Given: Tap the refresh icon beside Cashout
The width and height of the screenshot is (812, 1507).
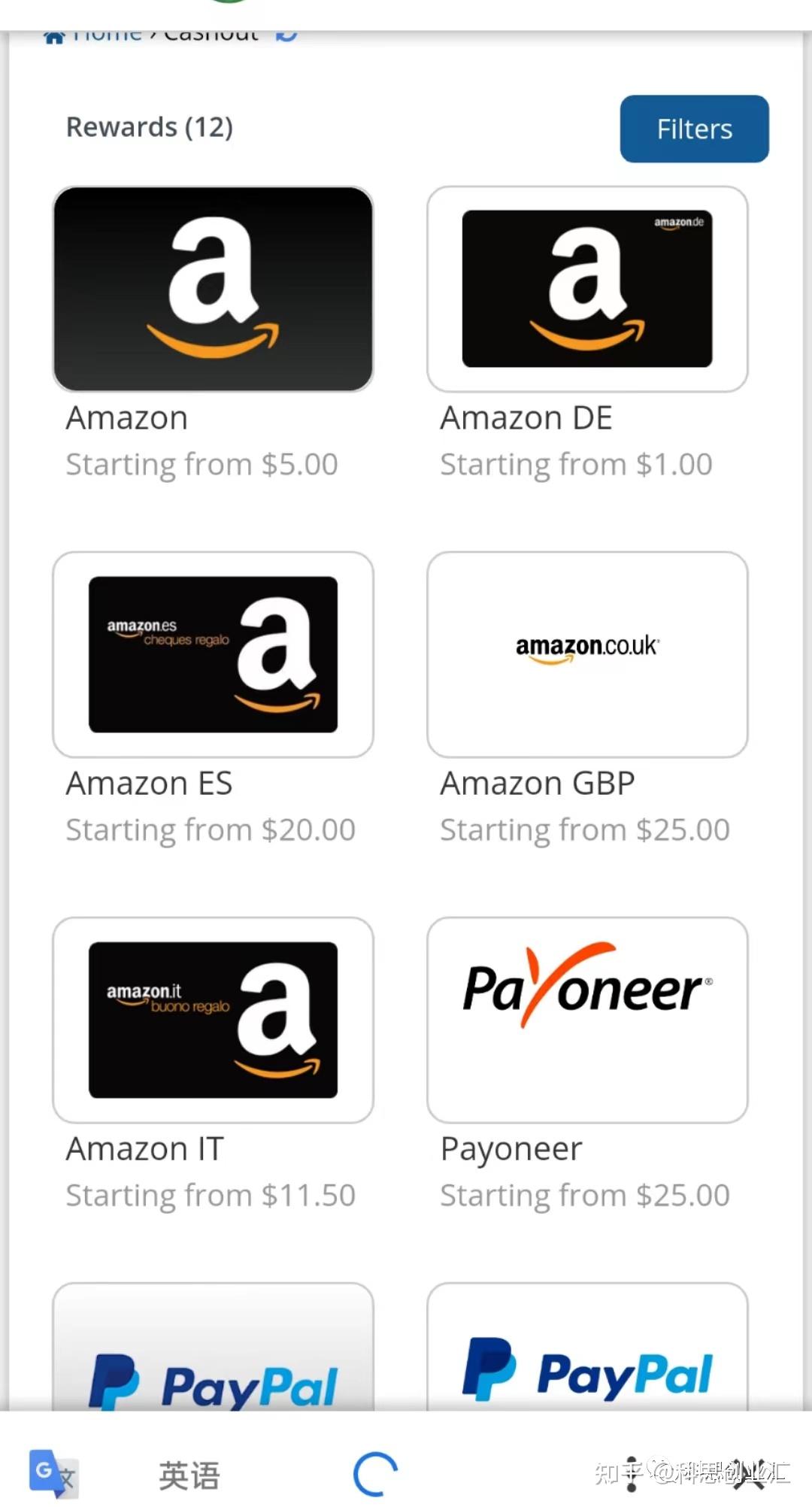Looking at the screenshot, I should click(x=286, y=35).
